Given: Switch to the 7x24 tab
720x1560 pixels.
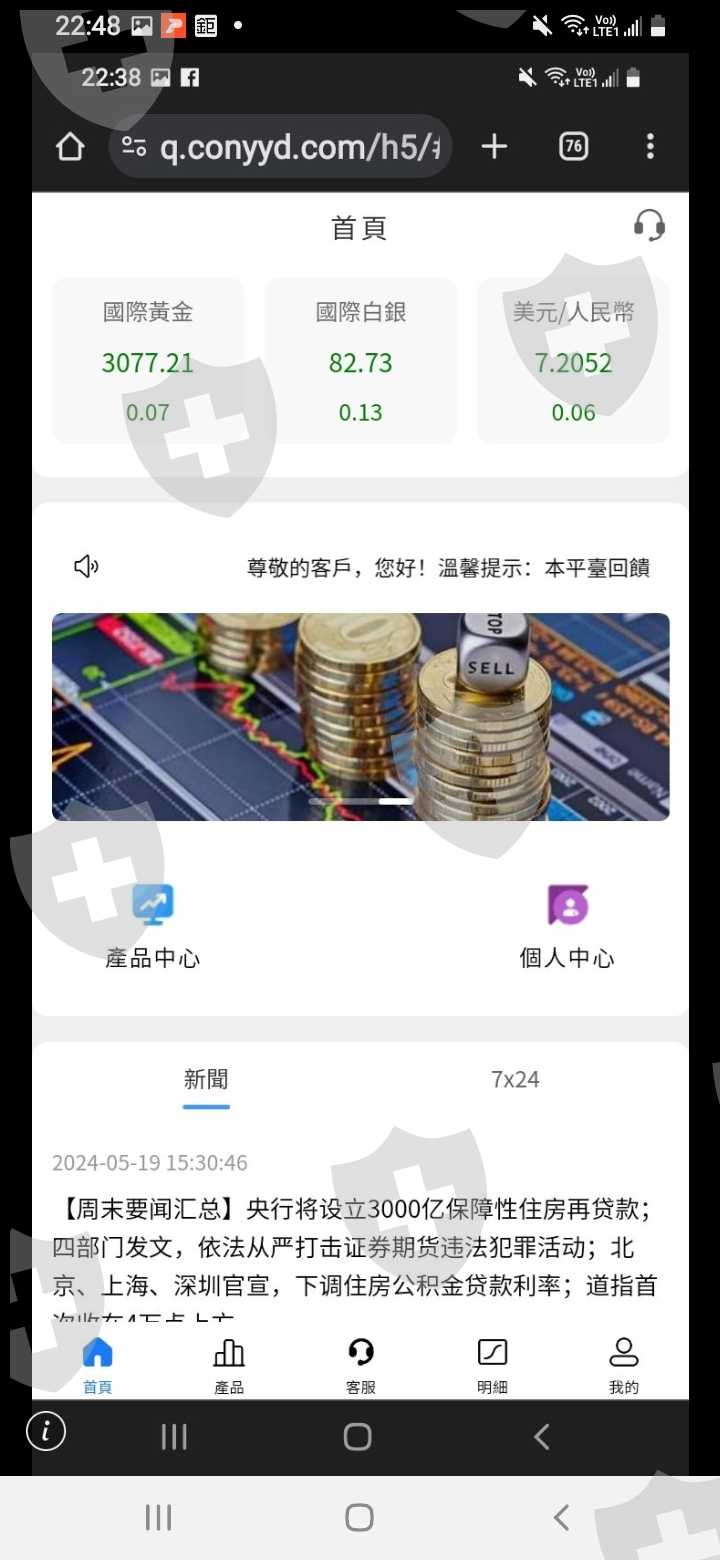Looking at the screenshot, I should coord(515,1080).
